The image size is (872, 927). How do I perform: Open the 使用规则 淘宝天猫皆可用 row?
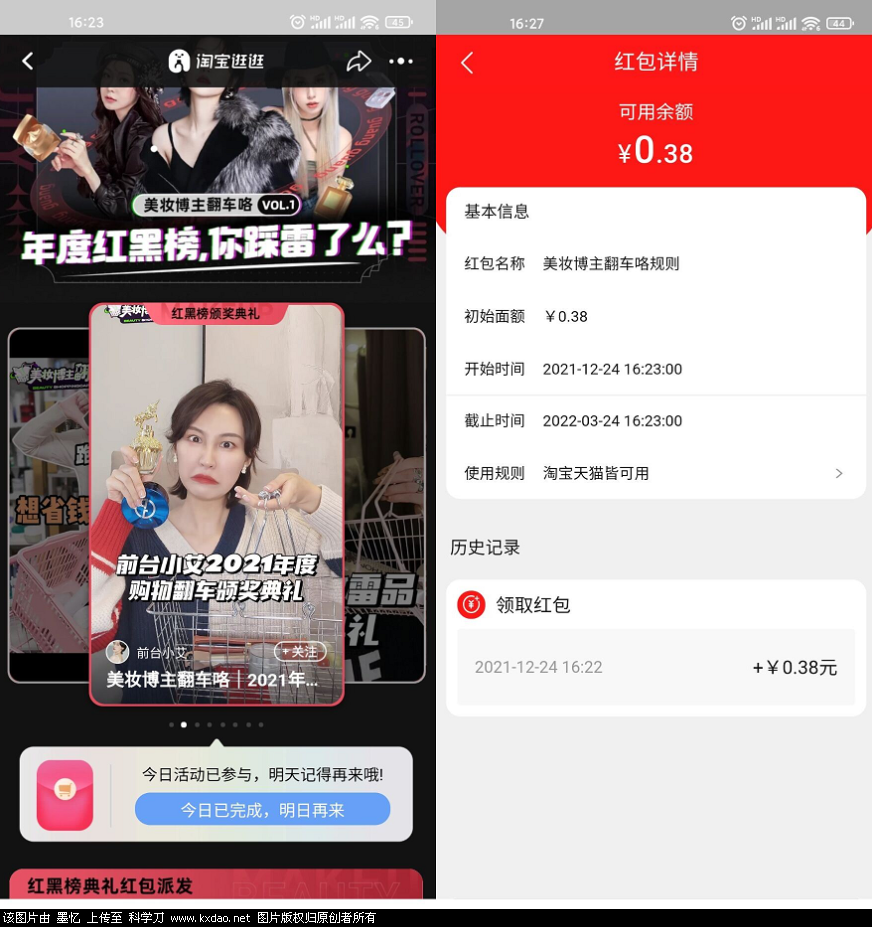pos(655,473)
